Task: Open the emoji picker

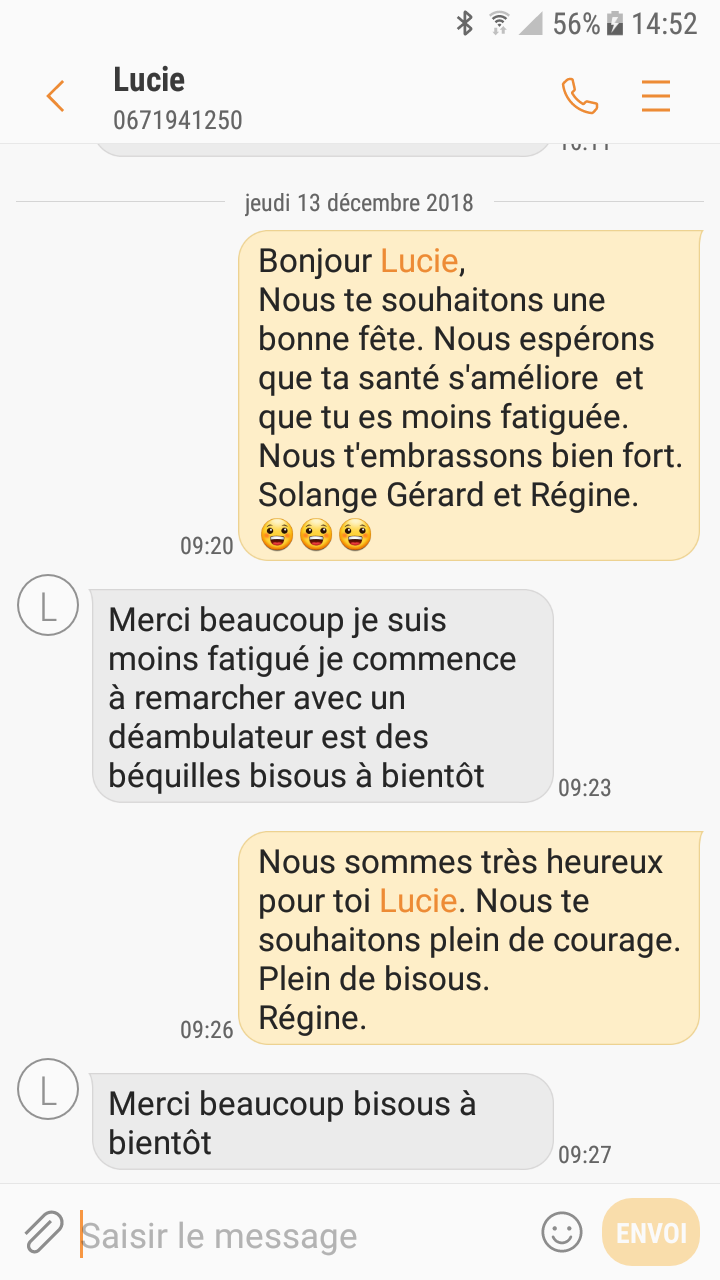Action: point(561,1232)
